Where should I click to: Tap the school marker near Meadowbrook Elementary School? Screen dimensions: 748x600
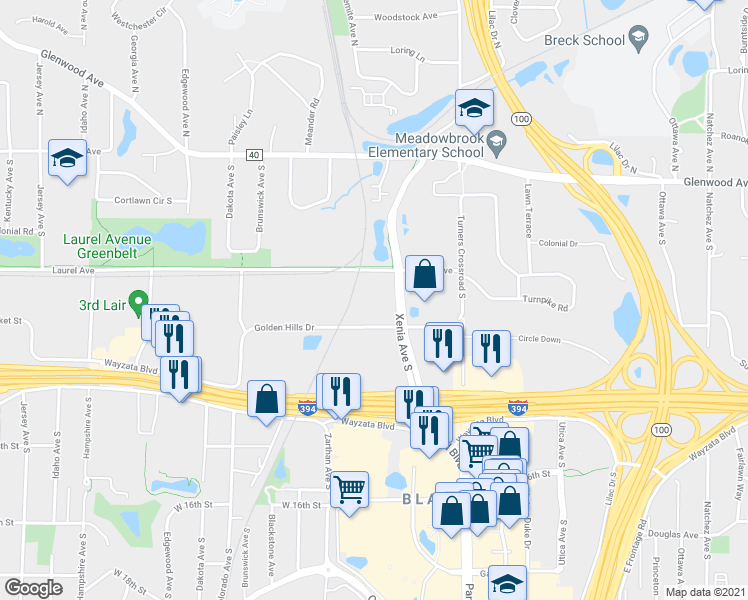click(475, 107)
